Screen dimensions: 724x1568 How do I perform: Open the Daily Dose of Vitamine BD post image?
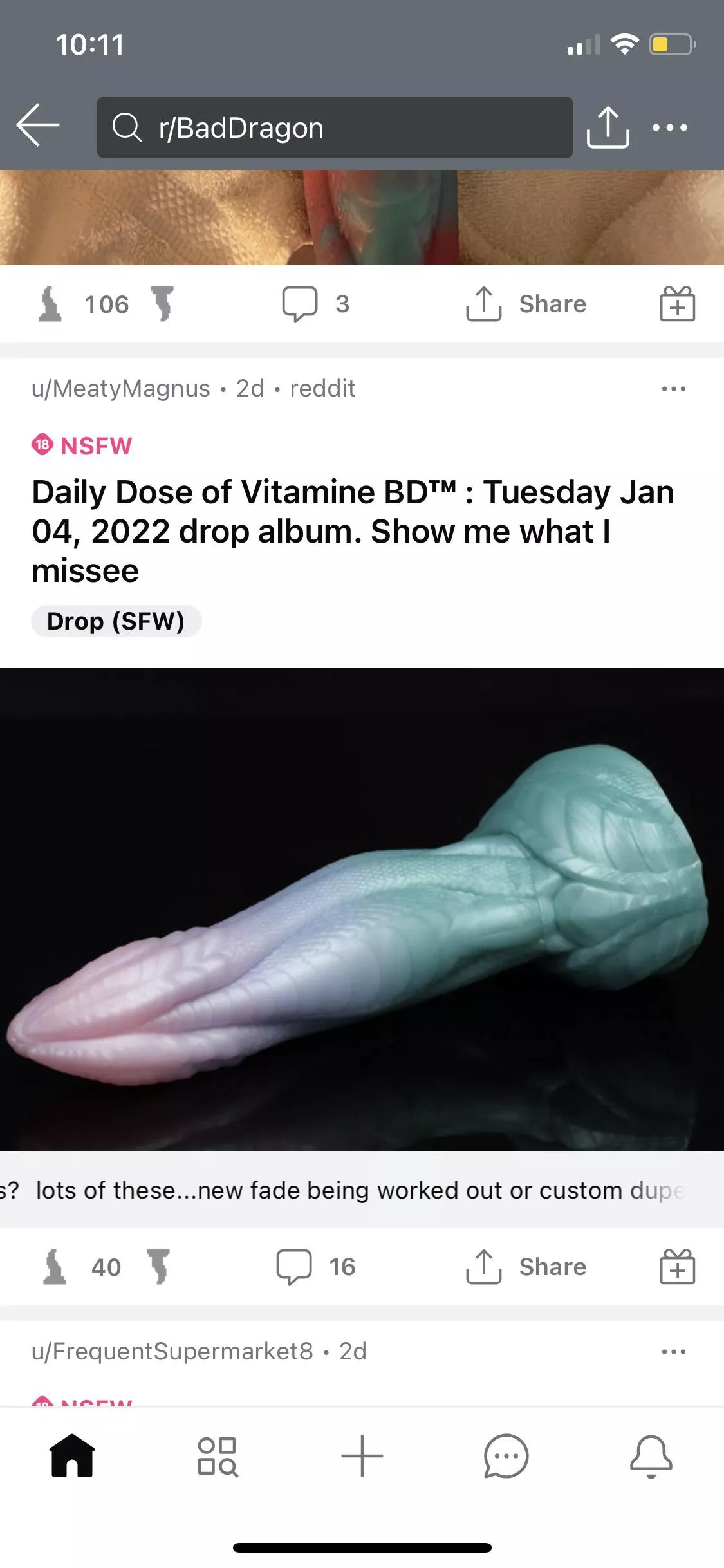point(362,909)
